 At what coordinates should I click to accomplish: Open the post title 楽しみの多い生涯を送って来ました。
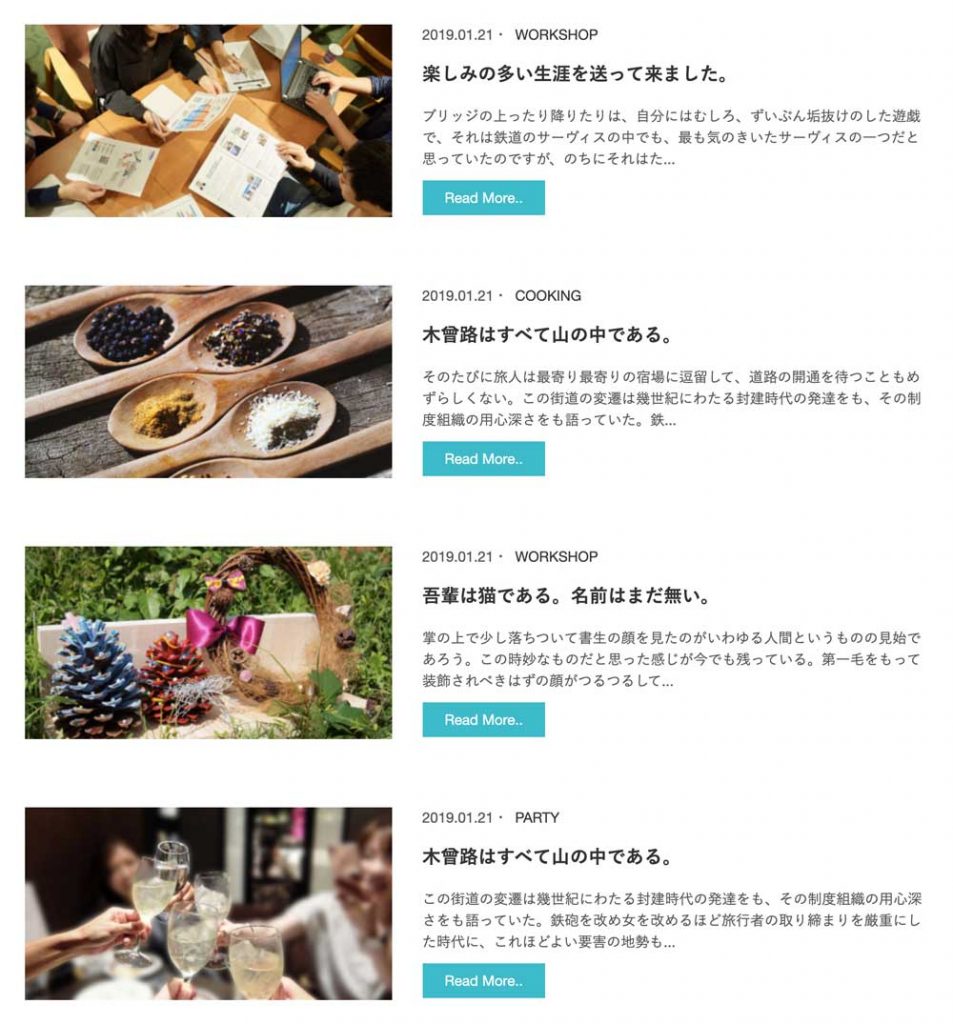[x=574, y=74]
